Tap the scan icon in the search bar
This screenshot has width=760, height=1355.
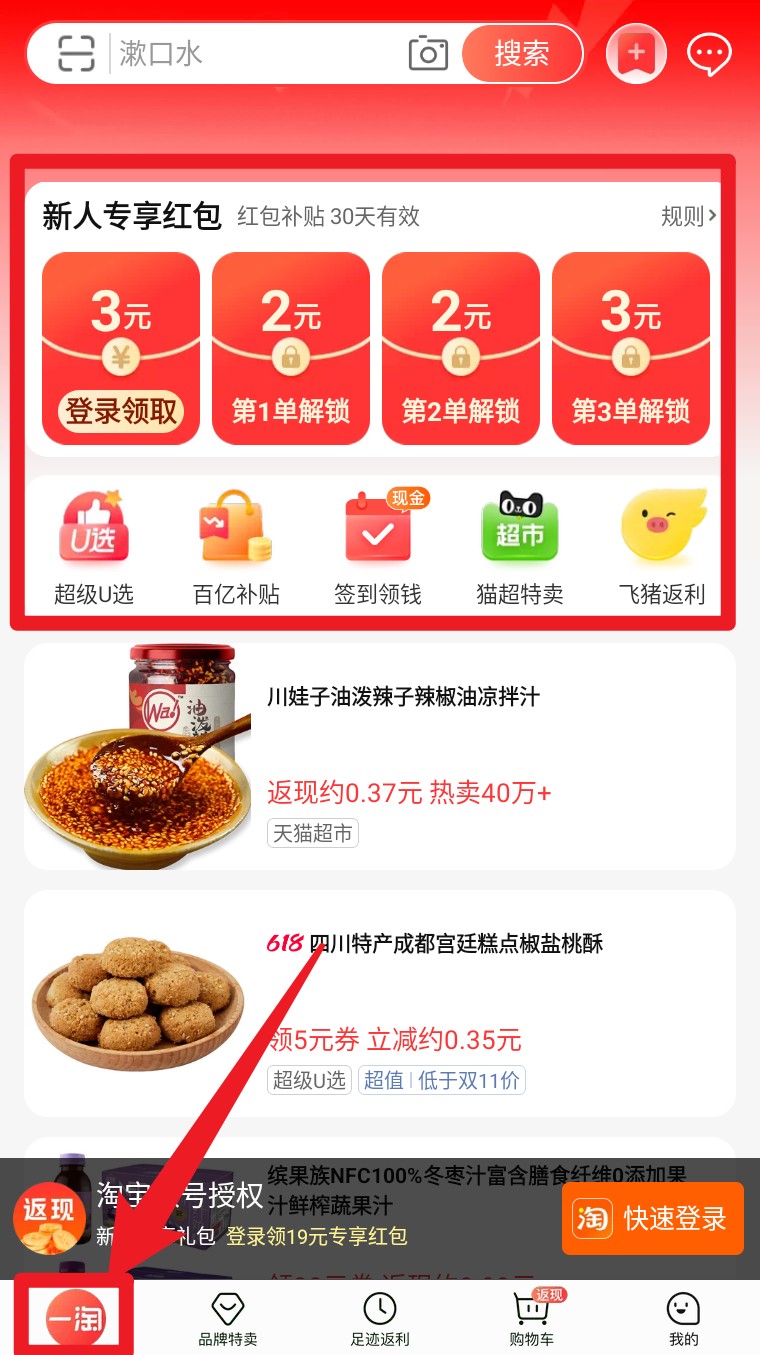pyautogui.click(x=77, y=53)
